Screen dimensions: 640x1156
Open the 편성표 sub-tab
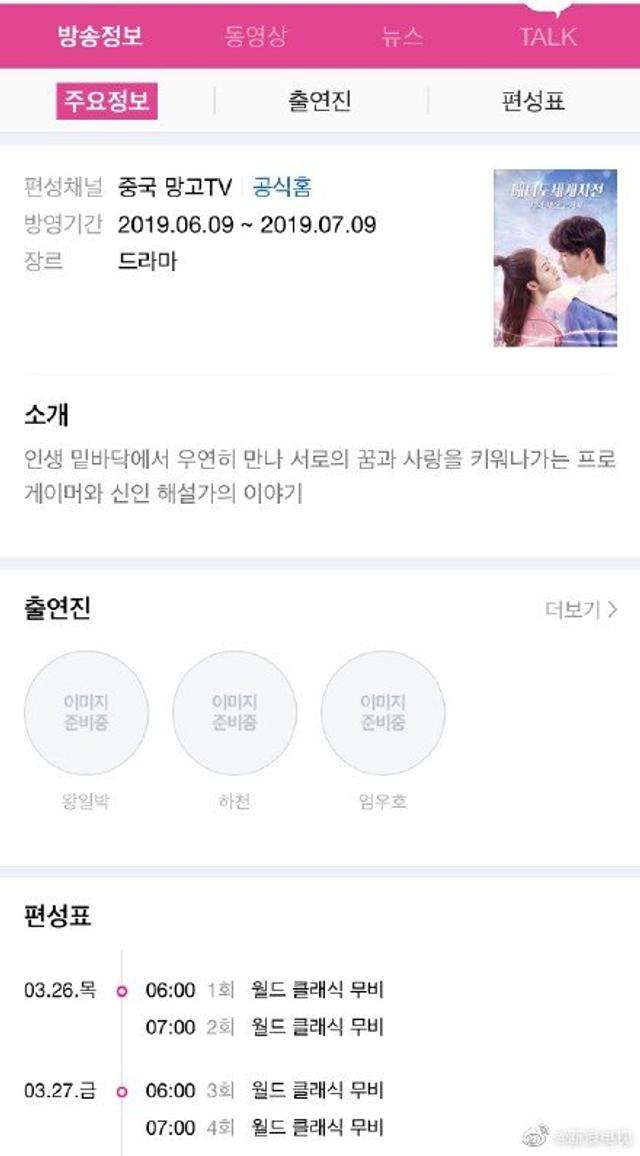coord(534,101)
